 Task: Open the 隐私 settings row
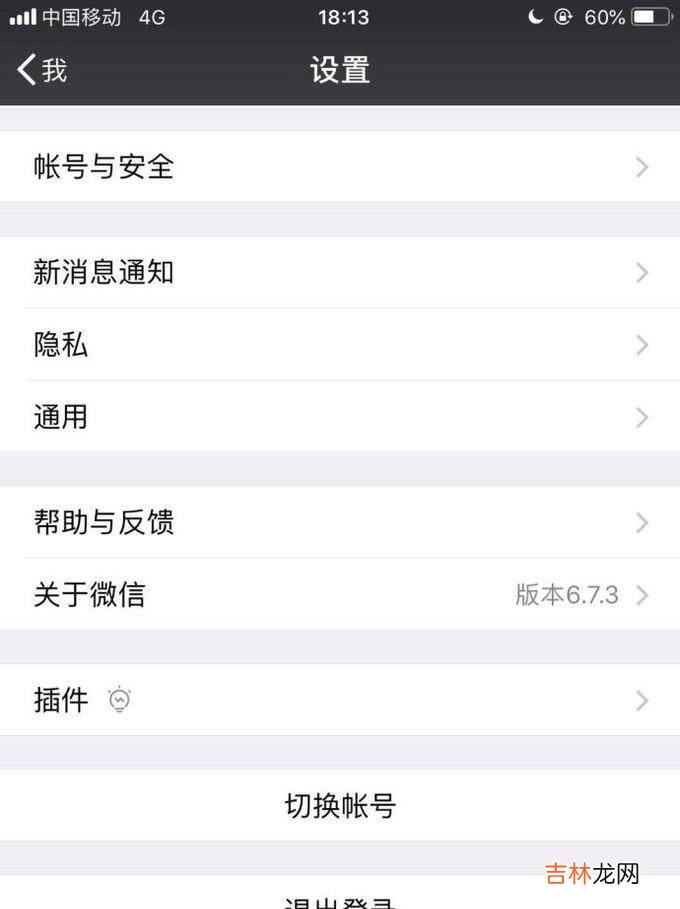[340, 345]
